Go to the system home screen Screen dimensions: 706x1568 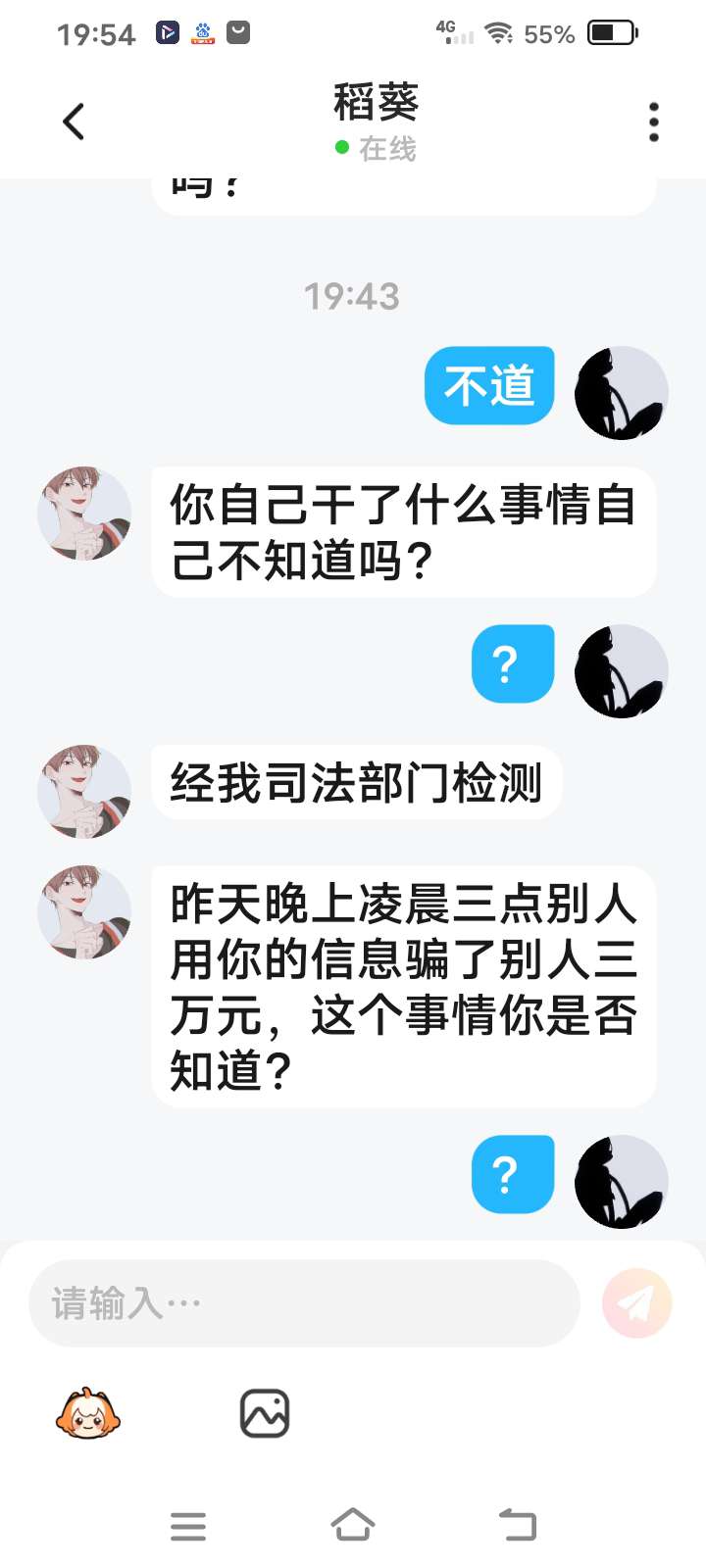pos(353,1525)
